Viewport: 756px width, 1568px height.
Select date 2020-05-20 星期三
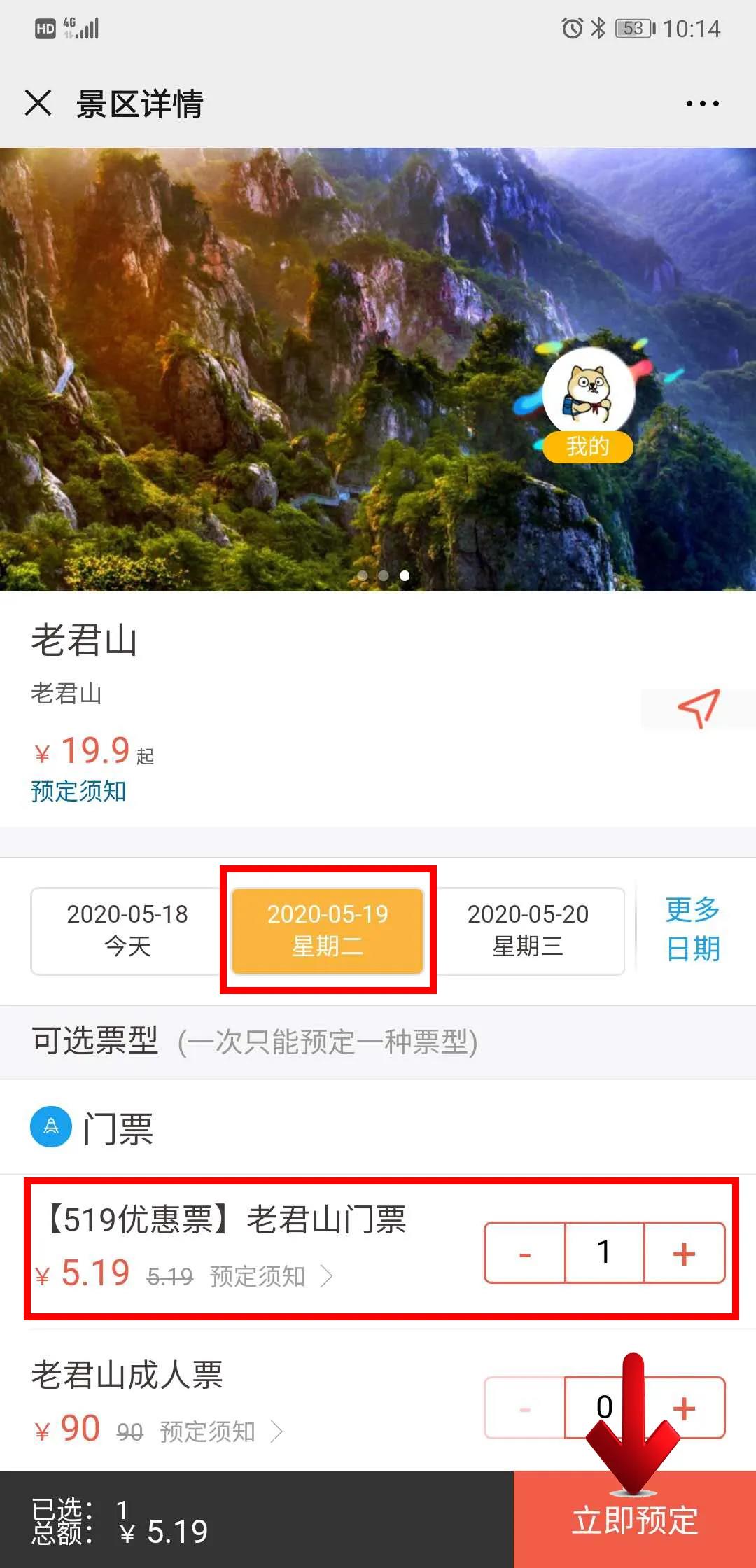coord(528,930)
